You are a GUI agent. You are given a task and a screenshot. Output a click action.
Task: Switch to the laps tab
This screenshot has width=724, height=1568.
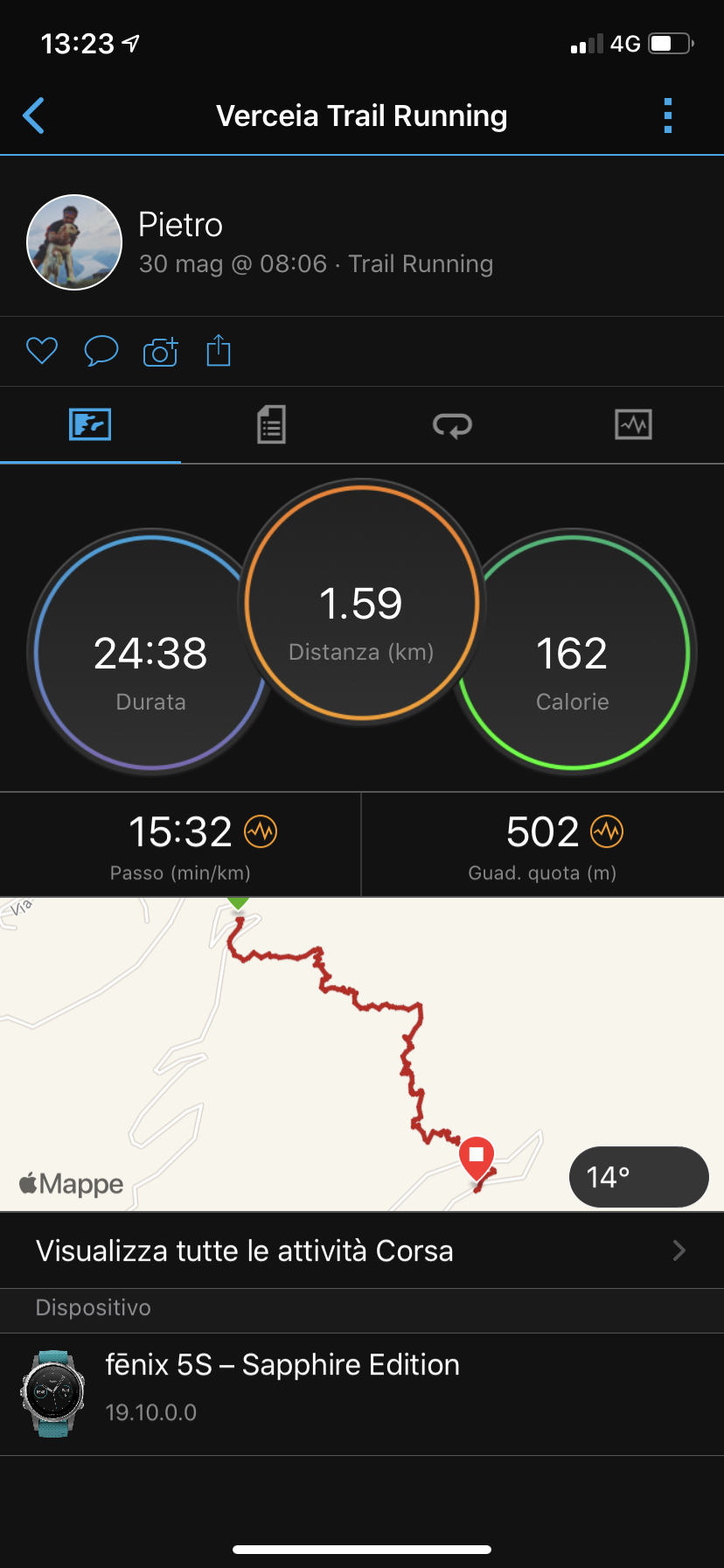coord(452,425)
